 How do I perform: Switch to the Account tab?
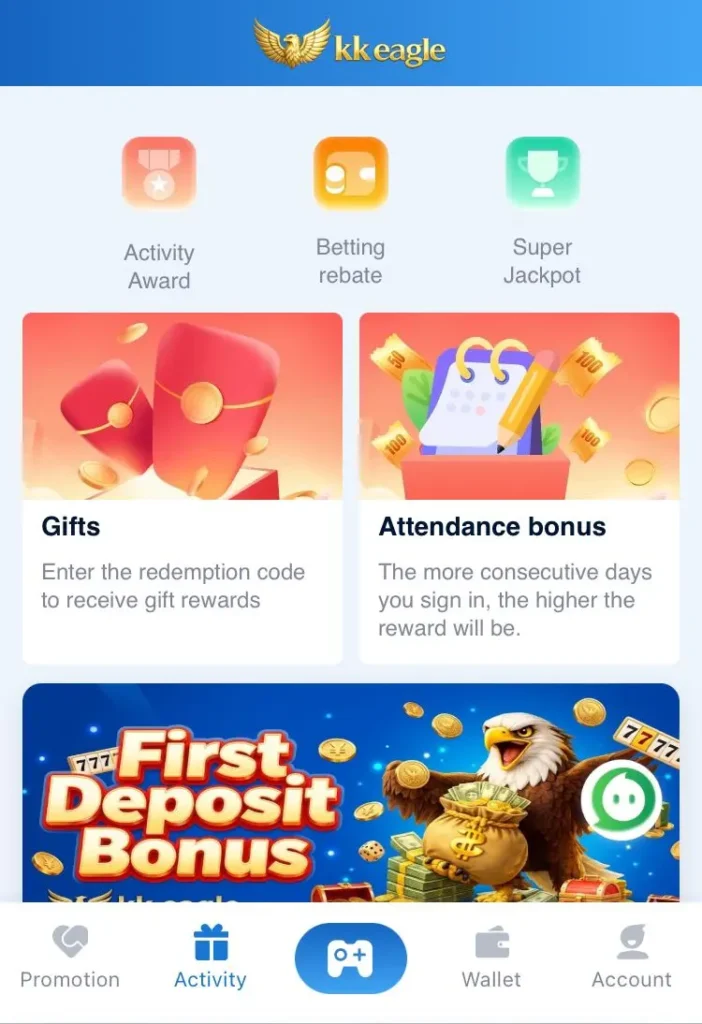coord(631,959)
